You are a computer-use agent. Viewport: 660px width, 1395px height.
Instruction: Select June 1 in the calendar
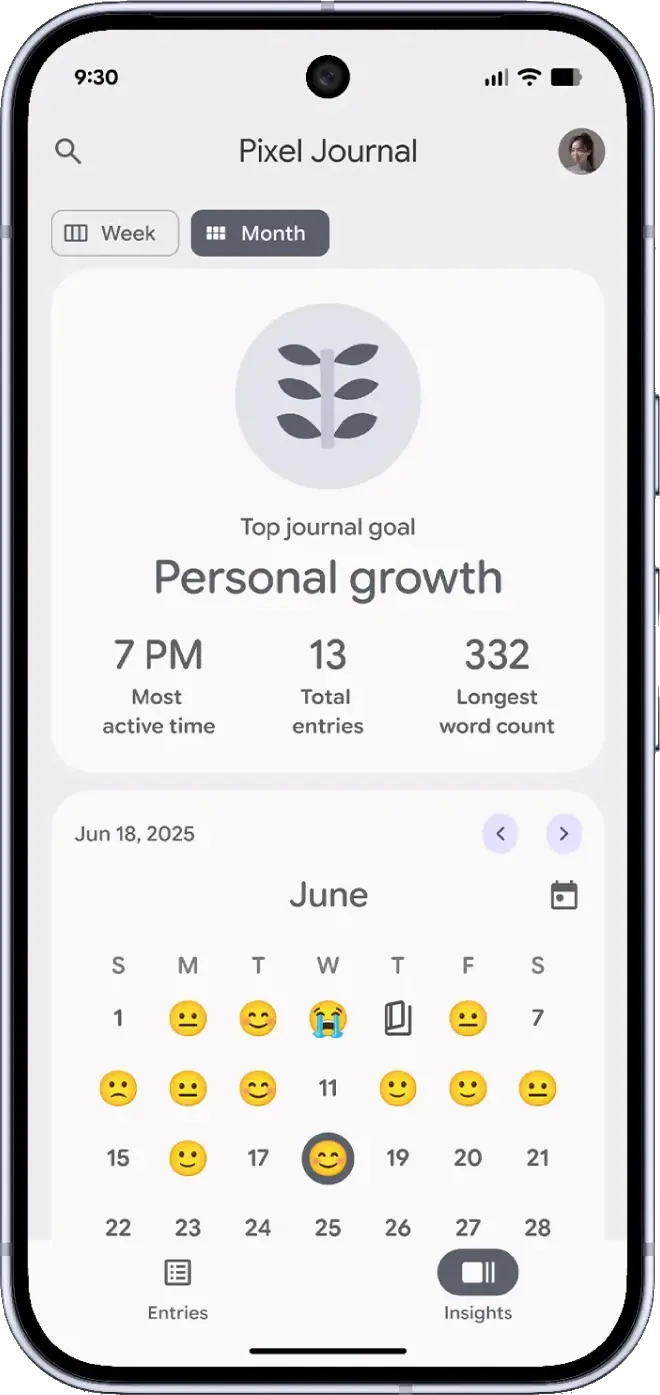point(118,1019)
